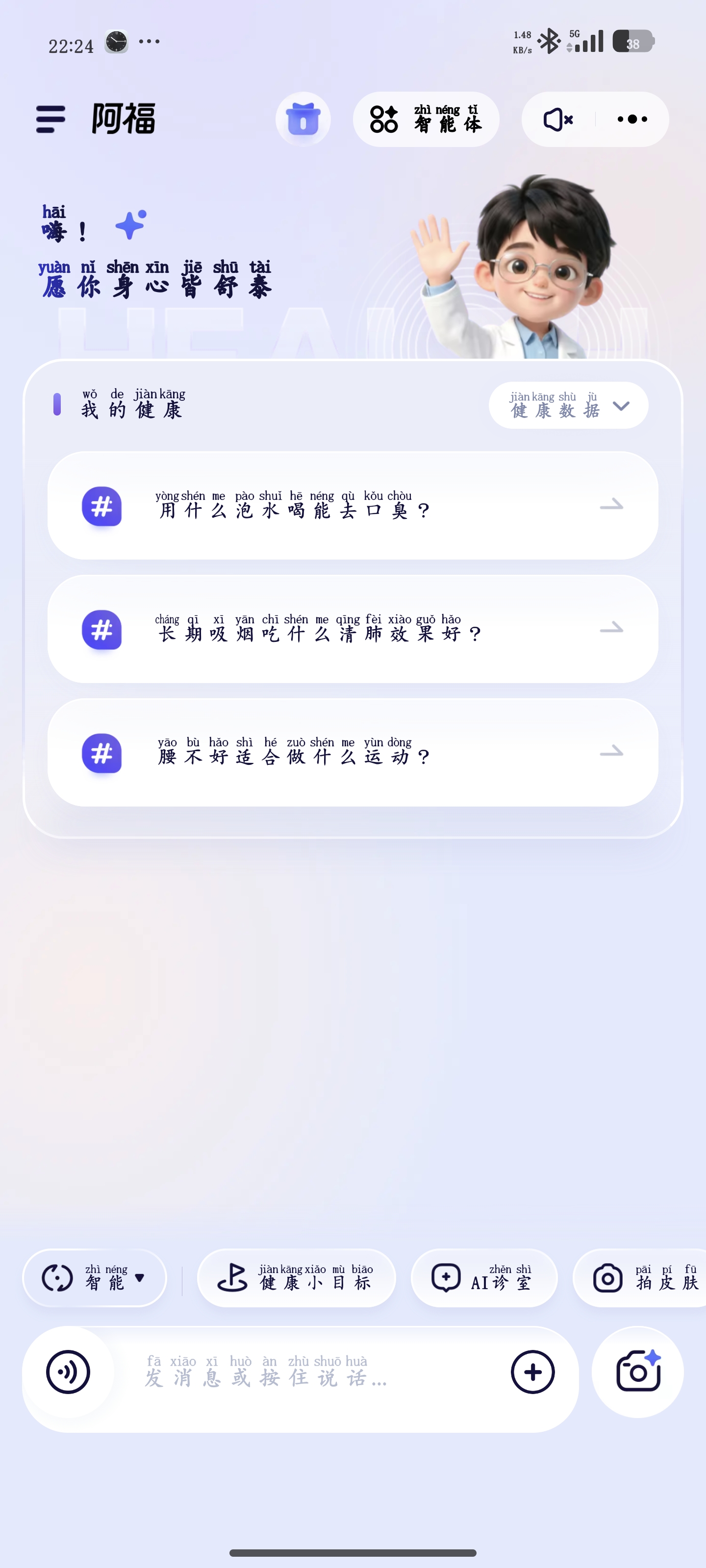Tap the more options ellipsis menu top right
The height and width of the screenshot is (1568, 706).
pyautogui.click(x=633, y=119)
